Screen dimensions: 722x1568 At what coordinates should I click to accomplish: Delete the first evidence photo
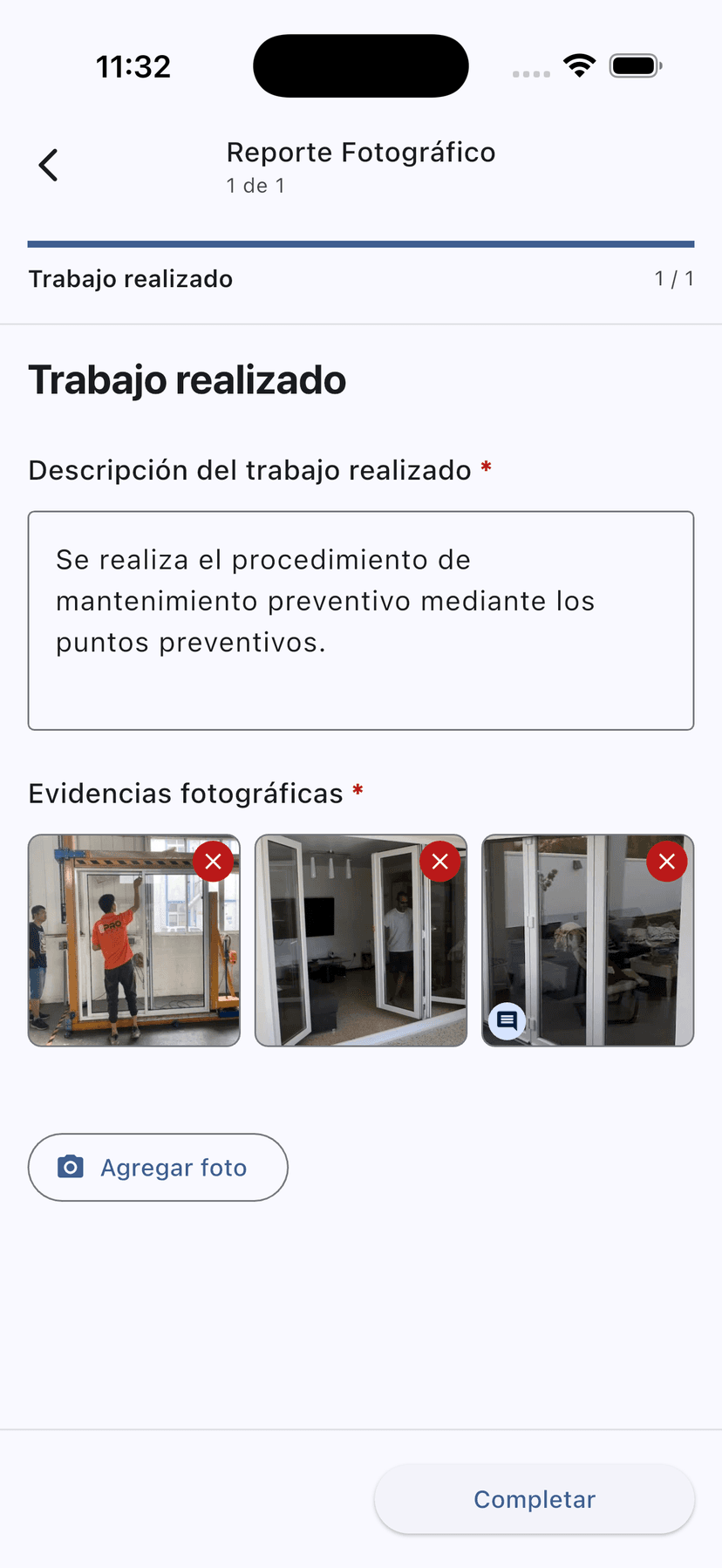[x=212, y=862]
